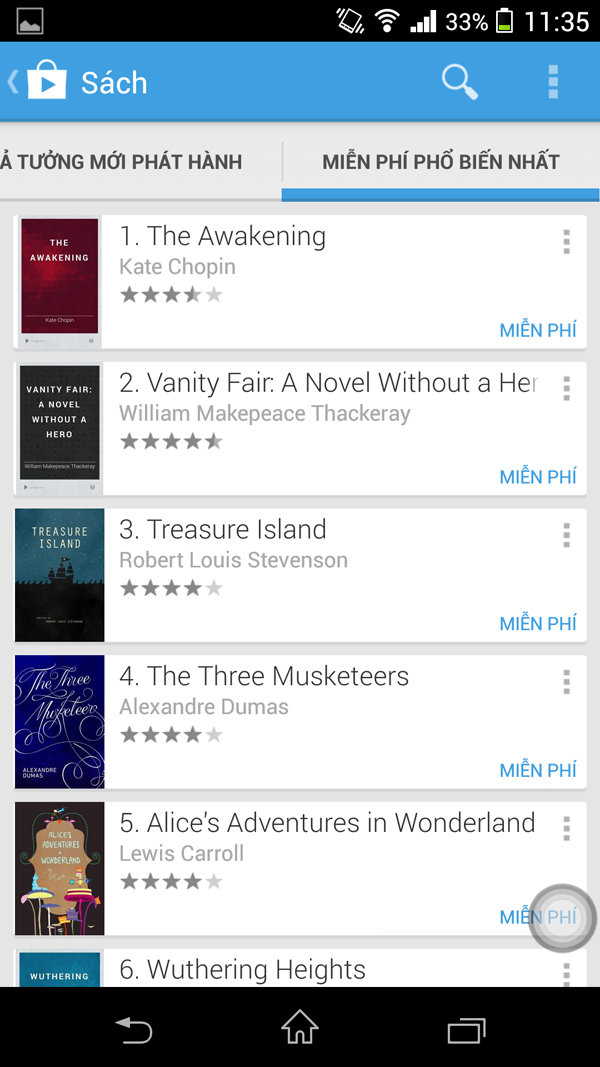Screen dimensions: 600x1067
Task: Open overflow menu for Vanity Fair
Action: coord(566,388)
